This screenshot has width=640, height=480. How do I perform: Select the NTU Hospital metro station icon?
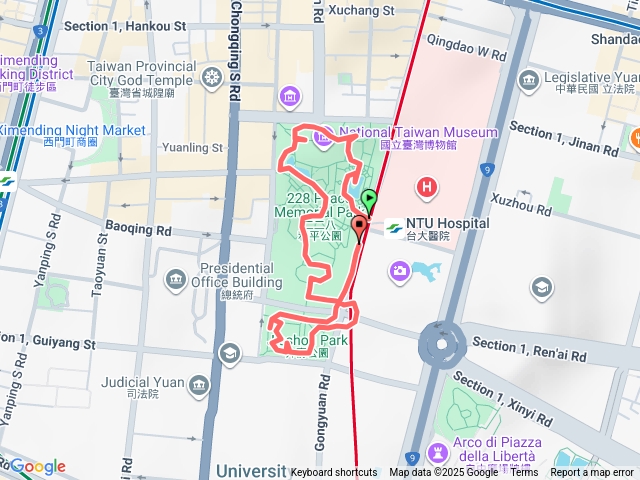[394, 229]
